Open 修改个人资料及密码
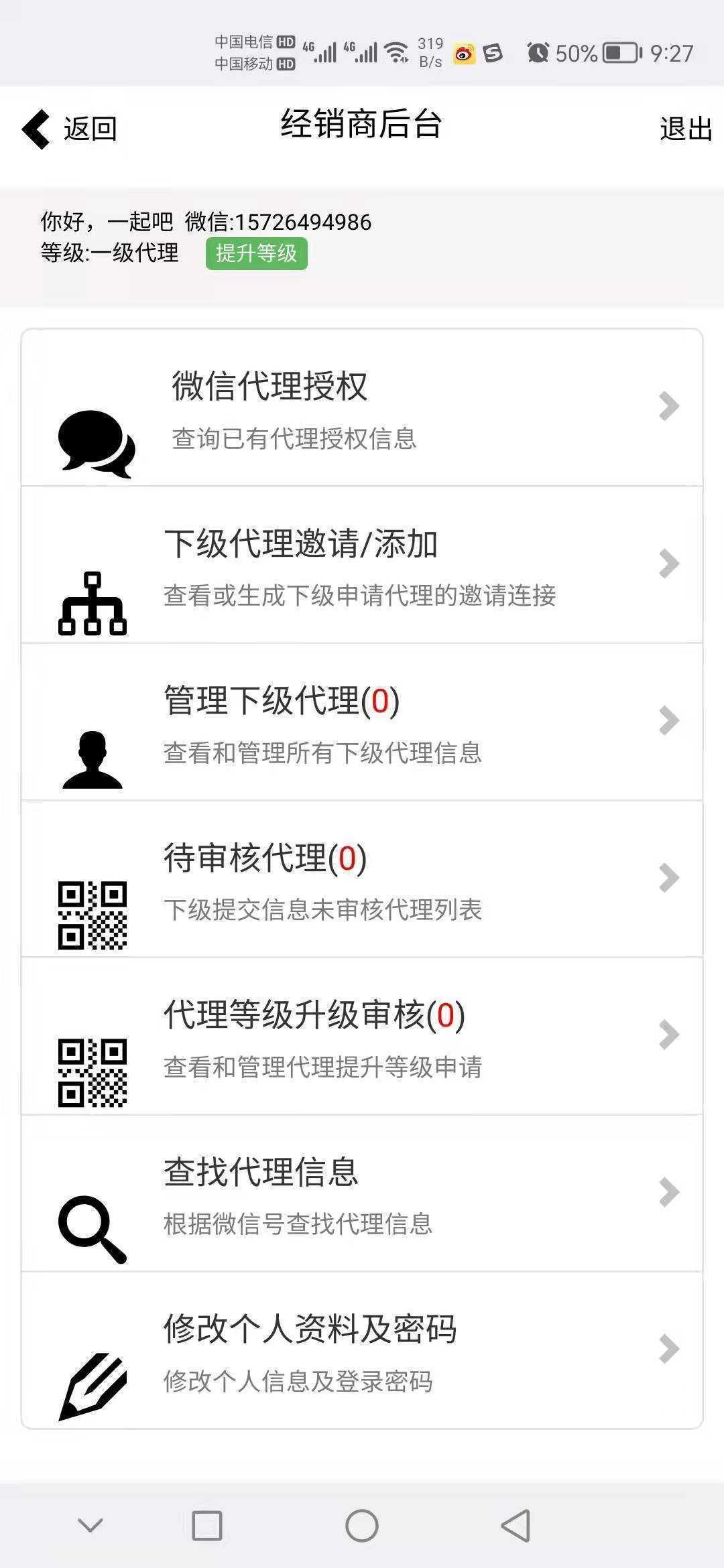 click(362, 1350)
